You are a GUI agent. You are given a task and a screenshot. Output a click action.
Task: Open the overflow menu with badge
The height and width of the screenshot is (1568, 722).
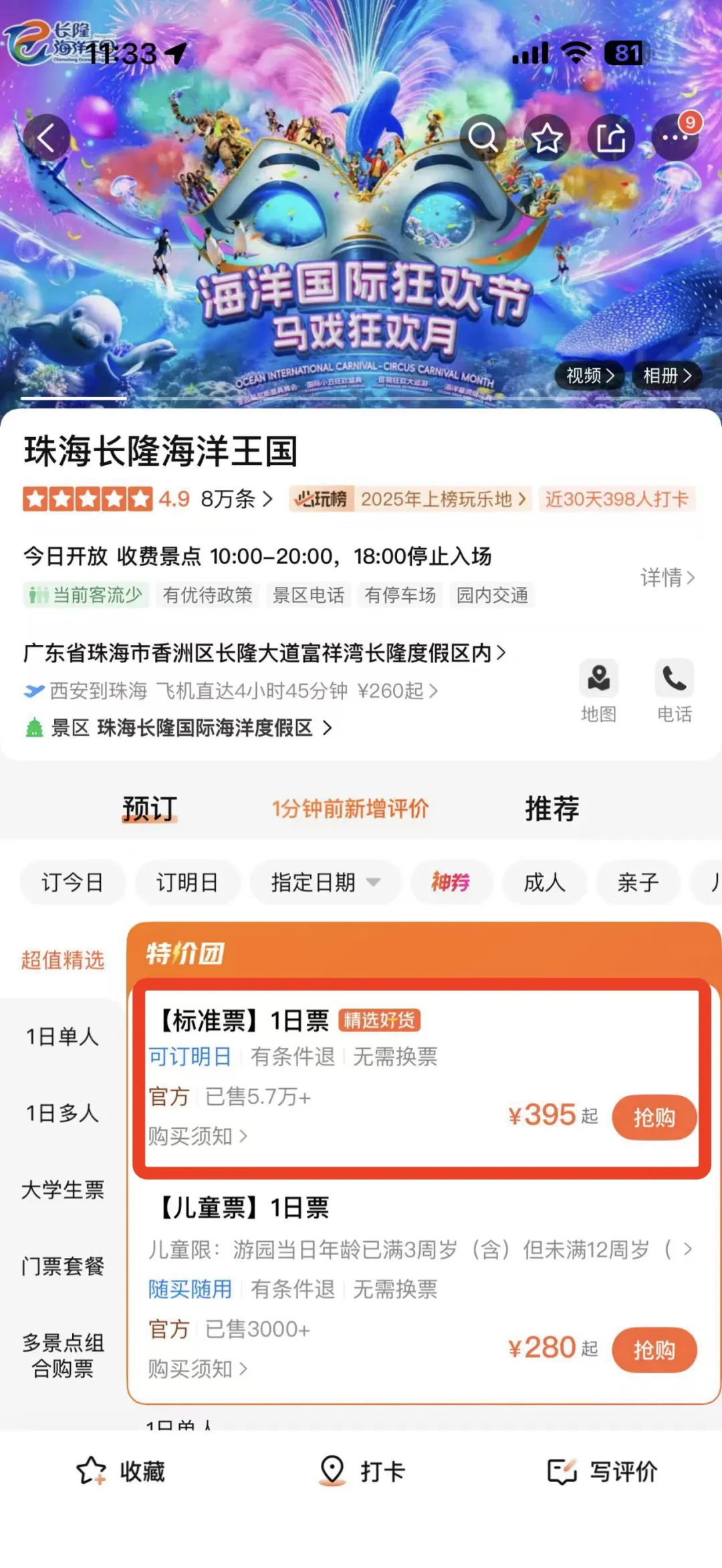(675, 138)
